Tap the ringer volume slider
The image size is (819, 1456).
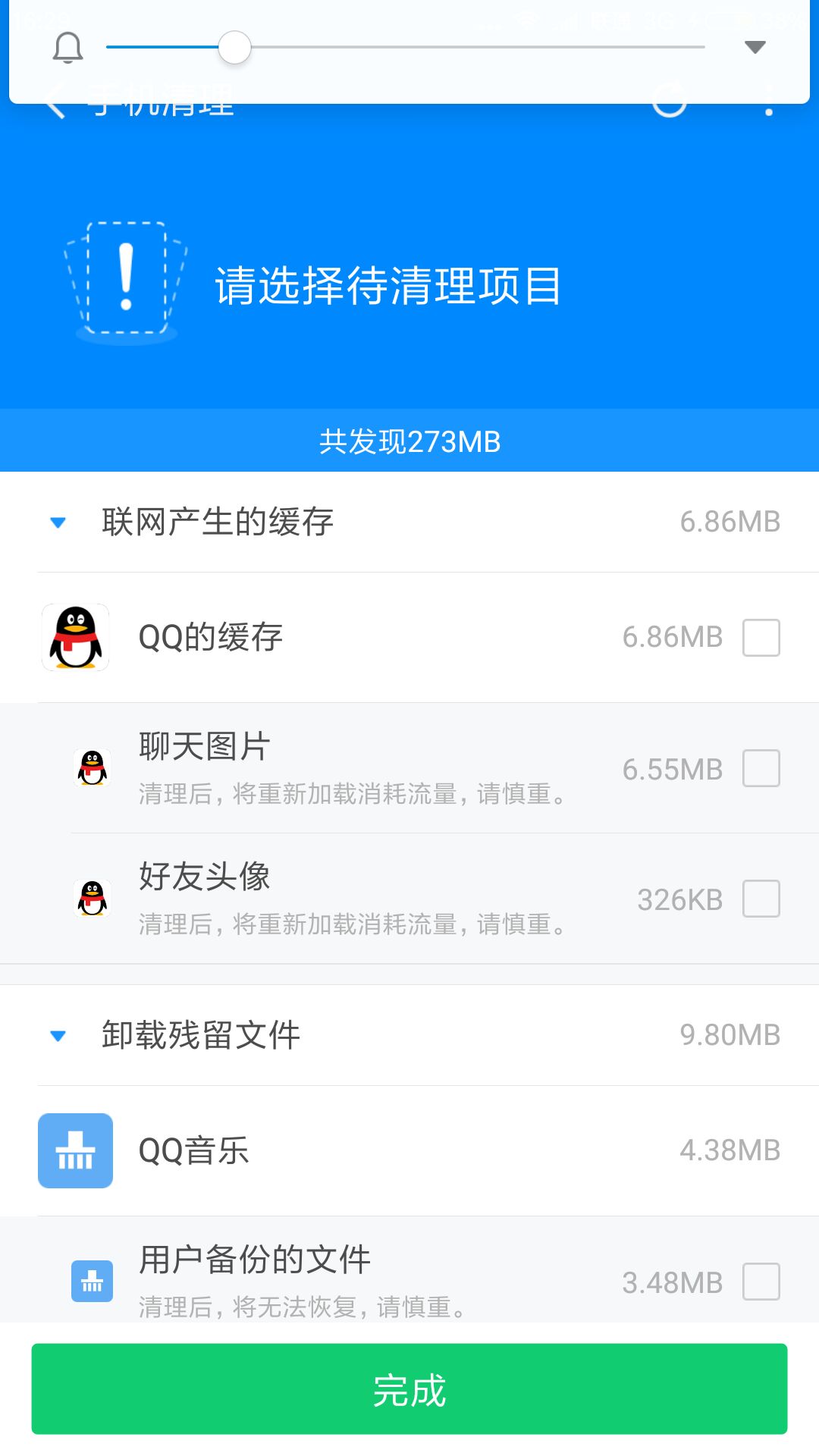click(405, 47)
